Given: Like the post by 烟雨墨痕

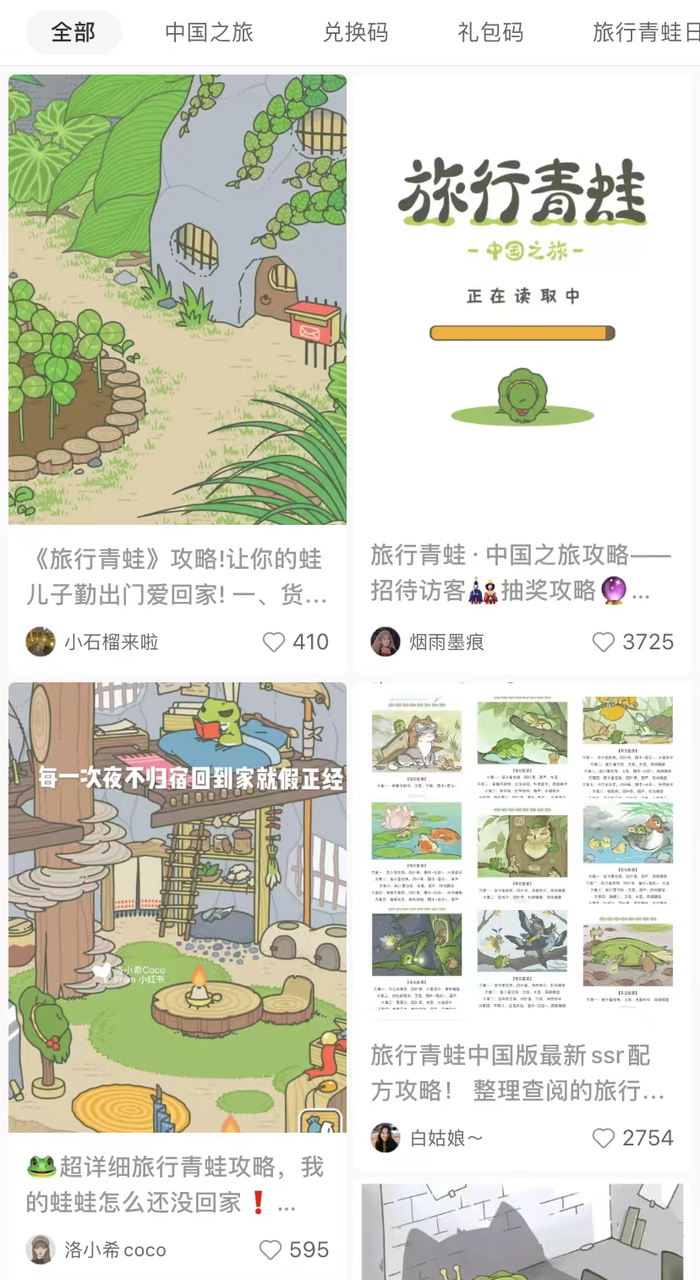Looking at the screenshot, I should (603, 642).
